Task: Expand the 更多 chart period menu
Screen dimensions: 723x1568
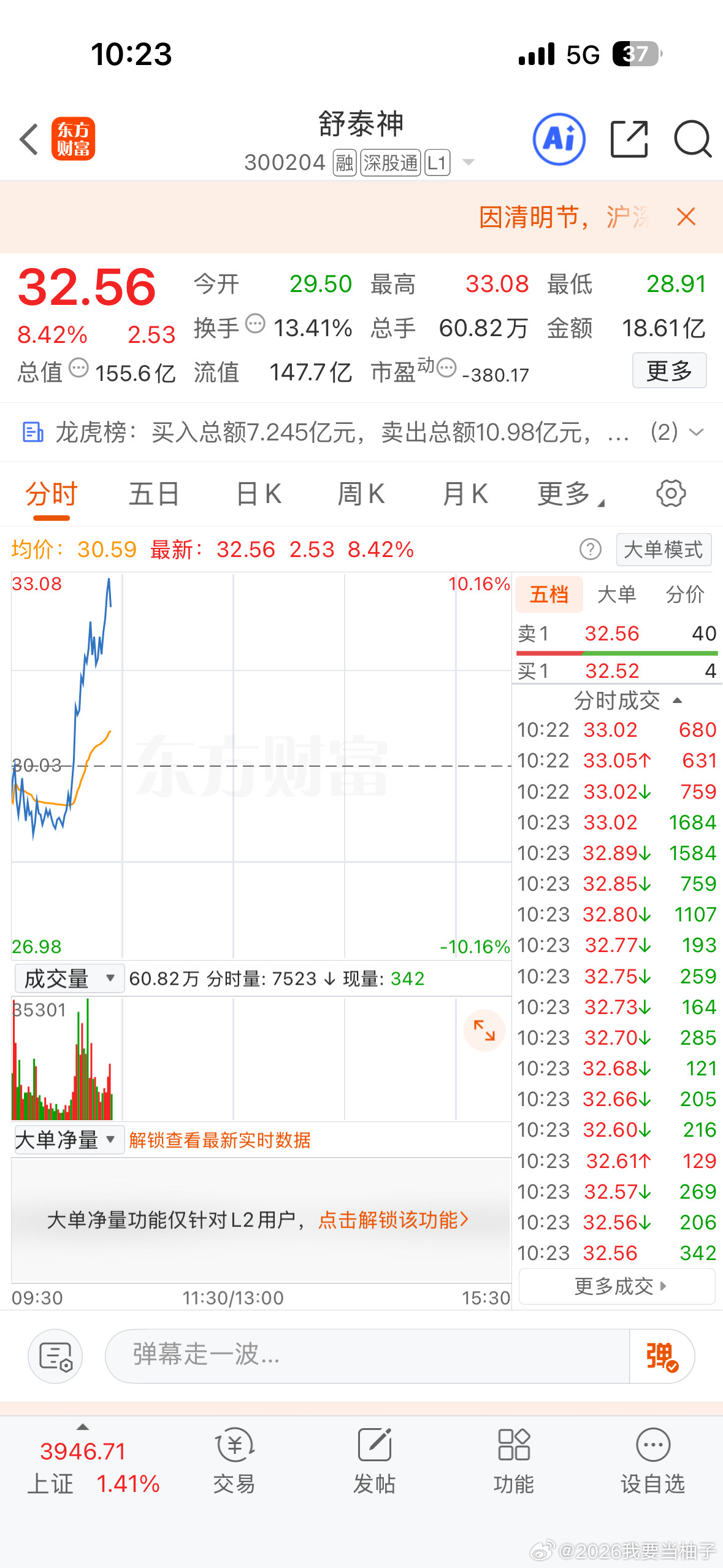Action: click(x=567, y=493)
